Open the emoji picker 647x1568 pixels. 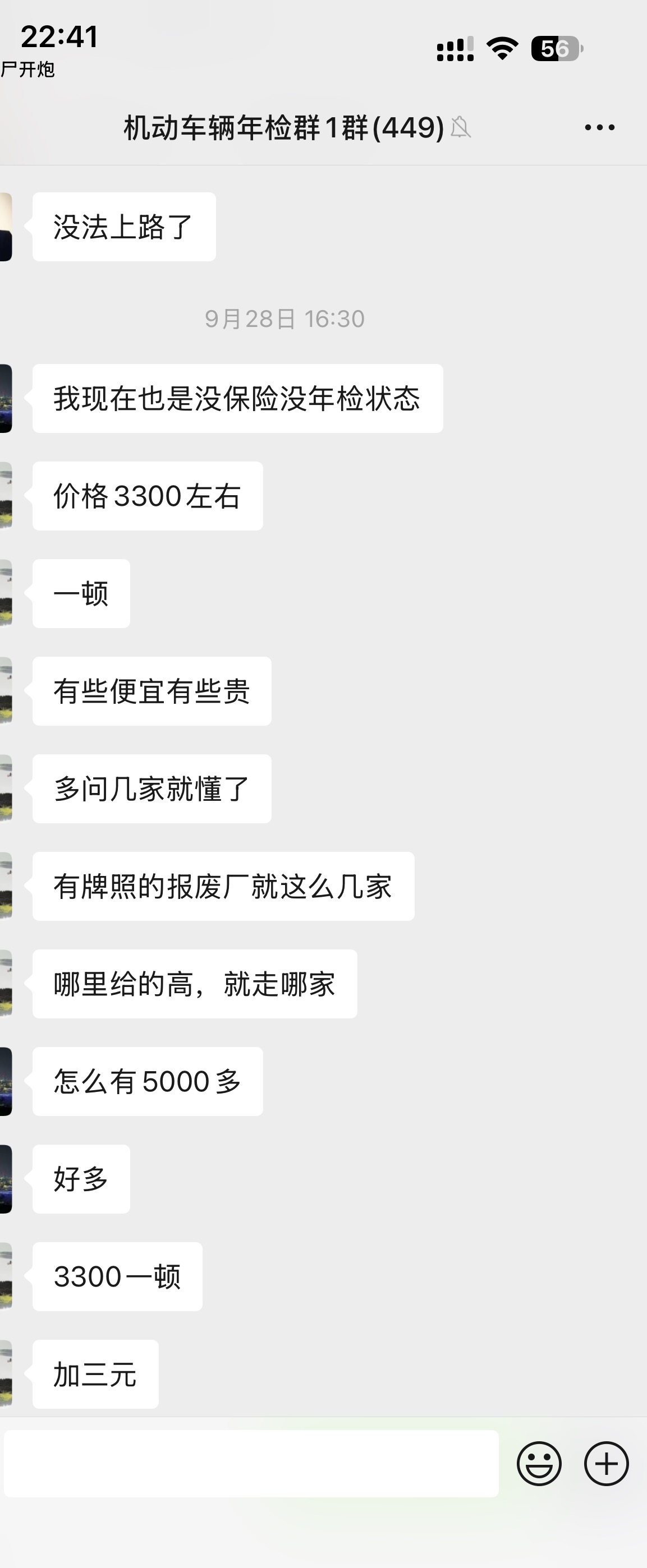539,1463
